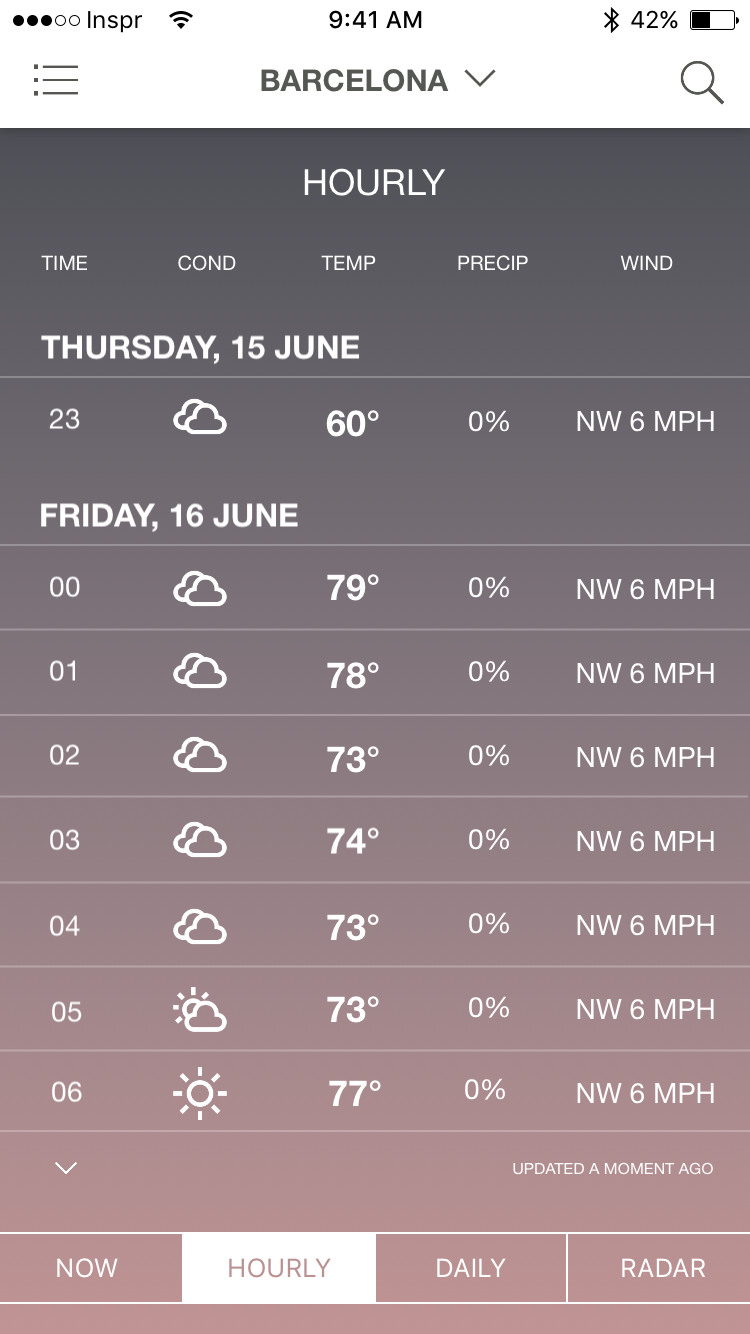Open the Radar tab

pyautogui.click(x=662, y=1268)
